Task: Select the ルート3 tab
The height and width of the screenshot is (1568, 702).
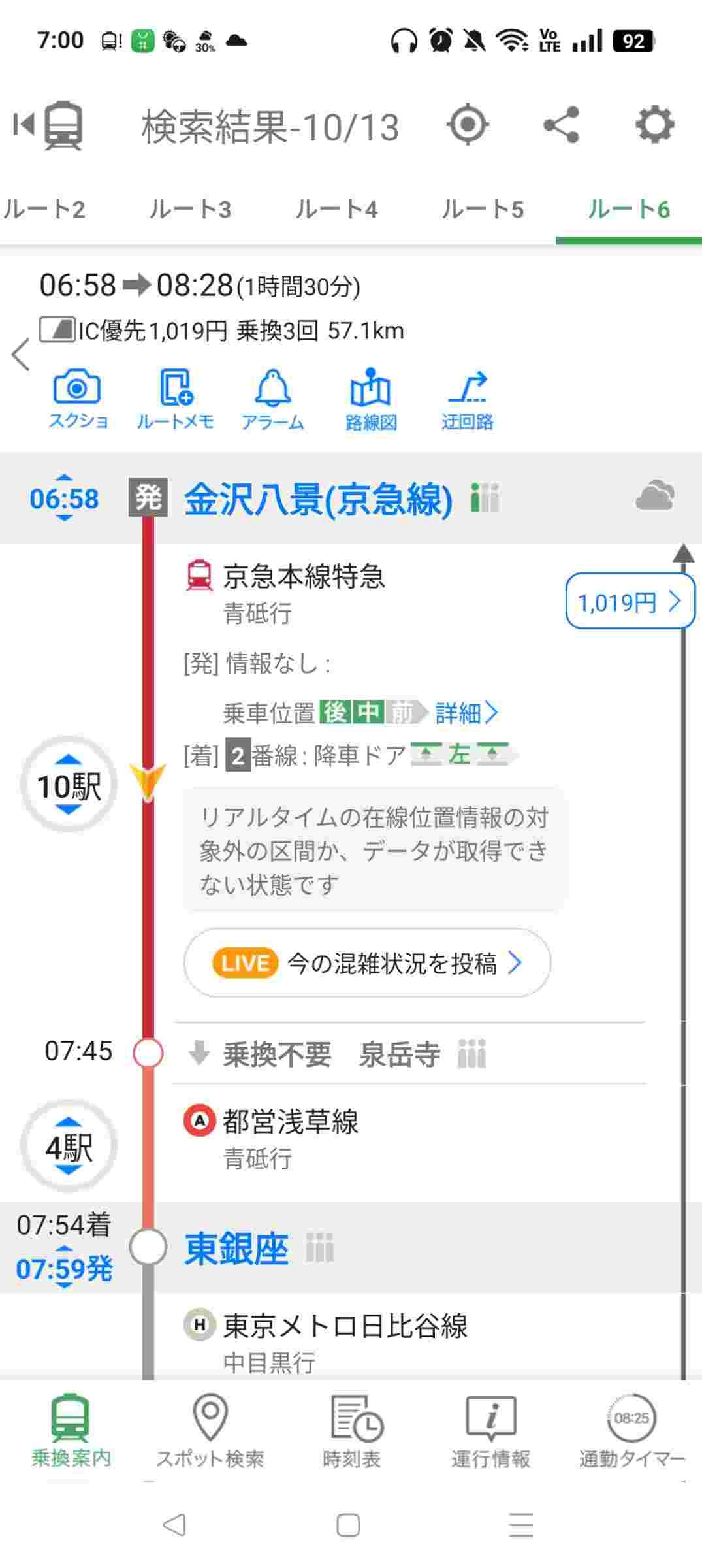Action: [190, 210]
